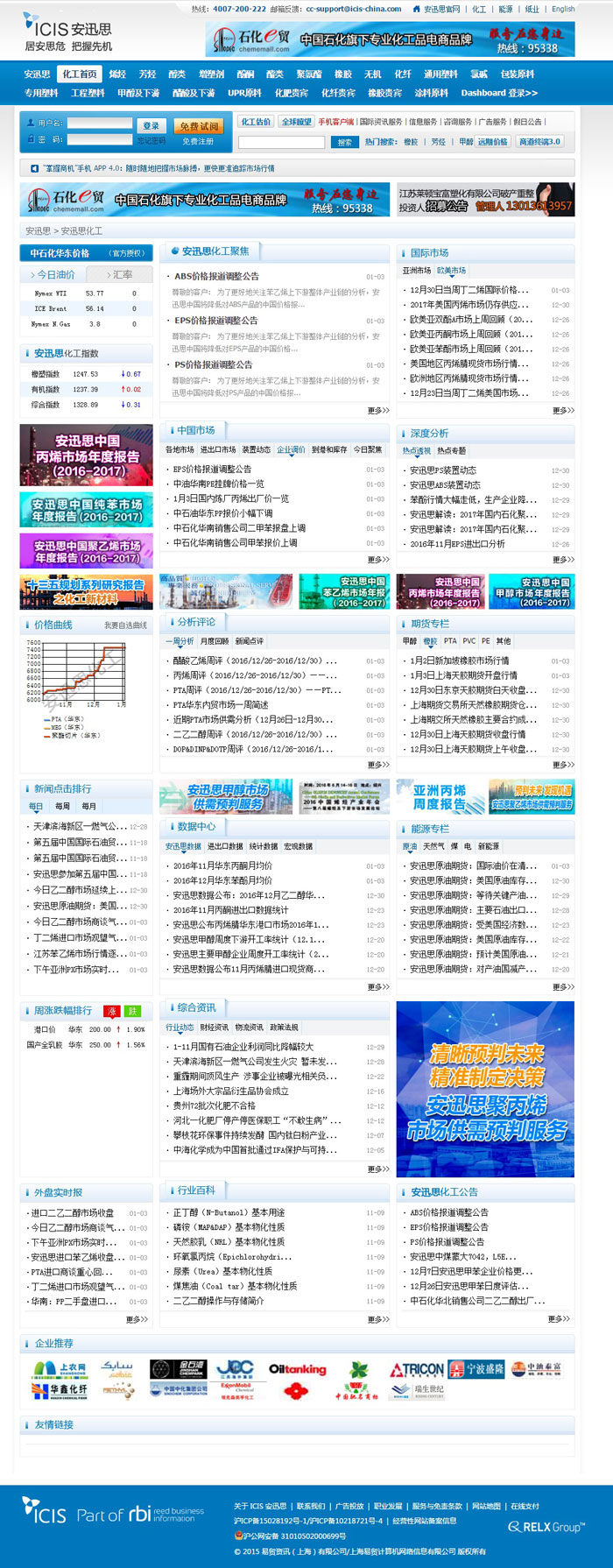Image resolution: width=613 pixels, height=1568 pixels.
Task: Tap the 搜索 search button
Action: [344, 142]
